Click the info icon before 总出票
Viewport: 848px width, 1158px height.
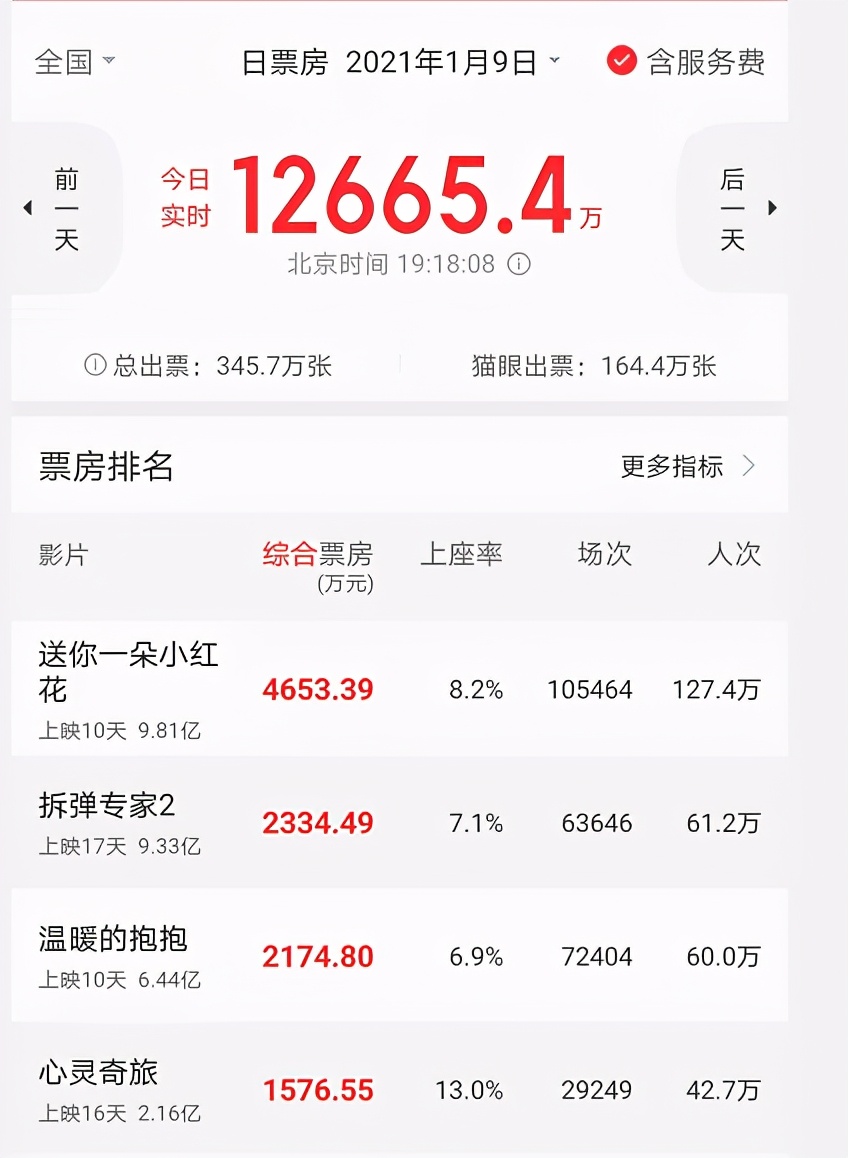click(94, 366)
